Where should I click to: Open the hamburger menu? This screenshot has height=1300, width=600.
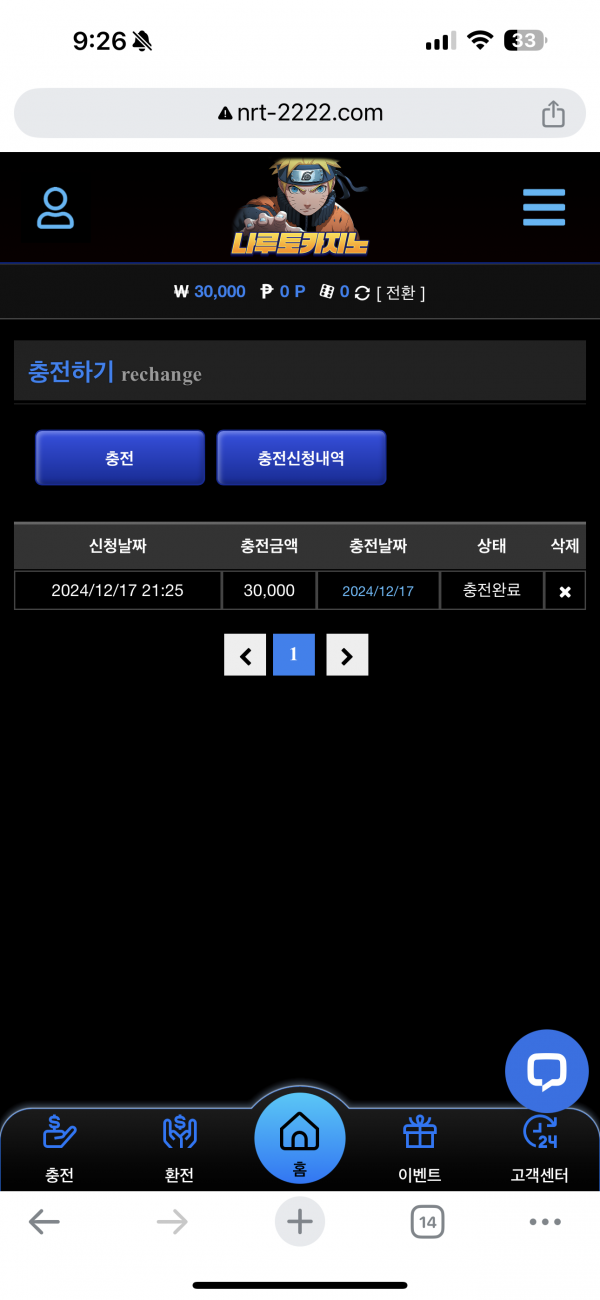coord(544,208)
